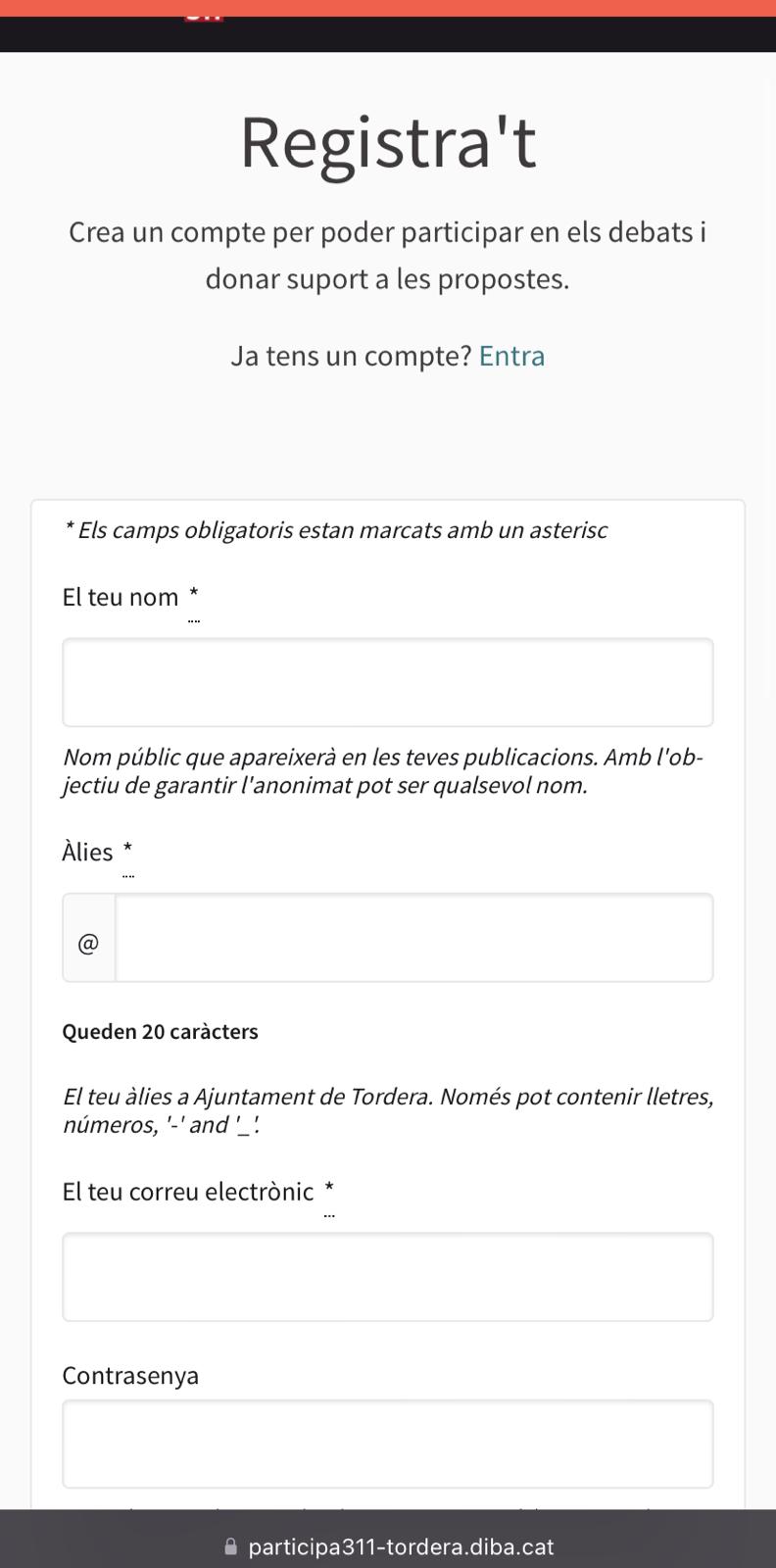Select the El teu correu electrònic field
Screen dimensions: 776x1568
[x=388, y=1277]
